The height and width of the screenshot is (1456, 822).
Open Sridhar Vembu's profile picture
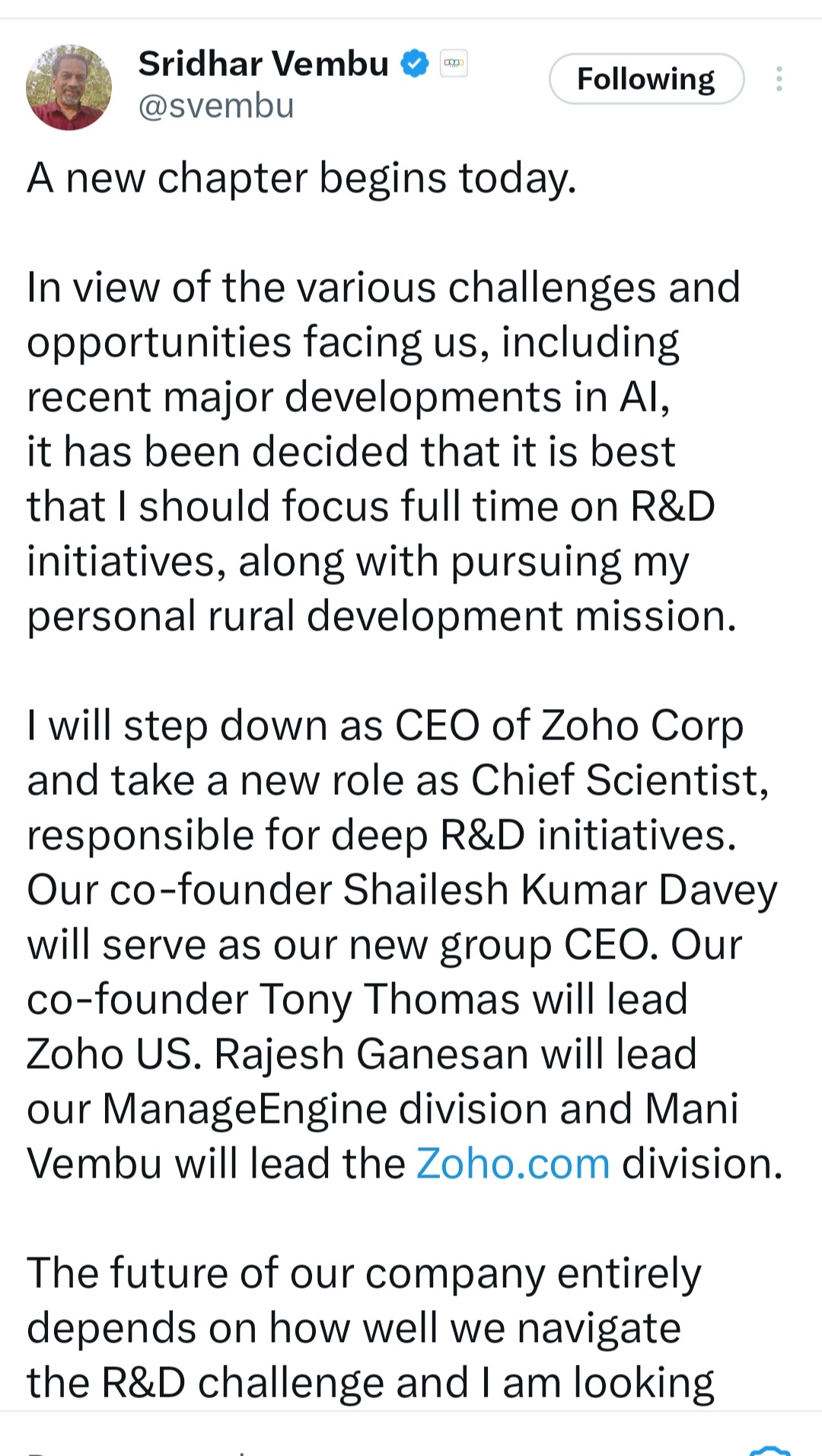click(x=68, y=87)
